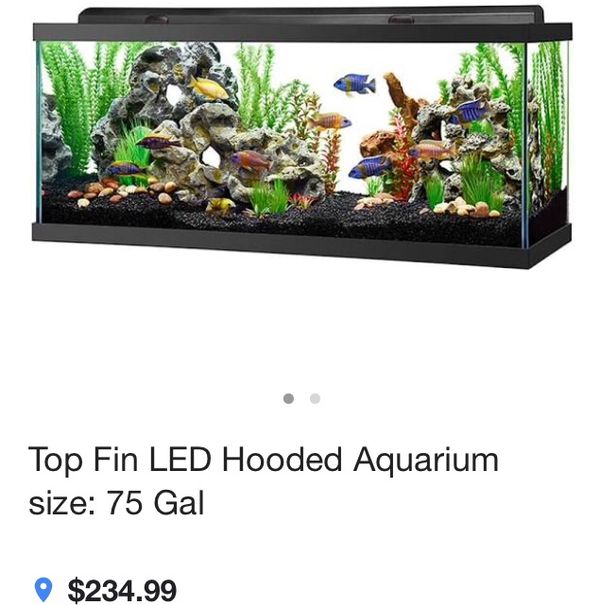This screenshot has width=600, height=605.
Task: Jump to the second image page dot
Action: pyautogui.click(x=315, y=399)
